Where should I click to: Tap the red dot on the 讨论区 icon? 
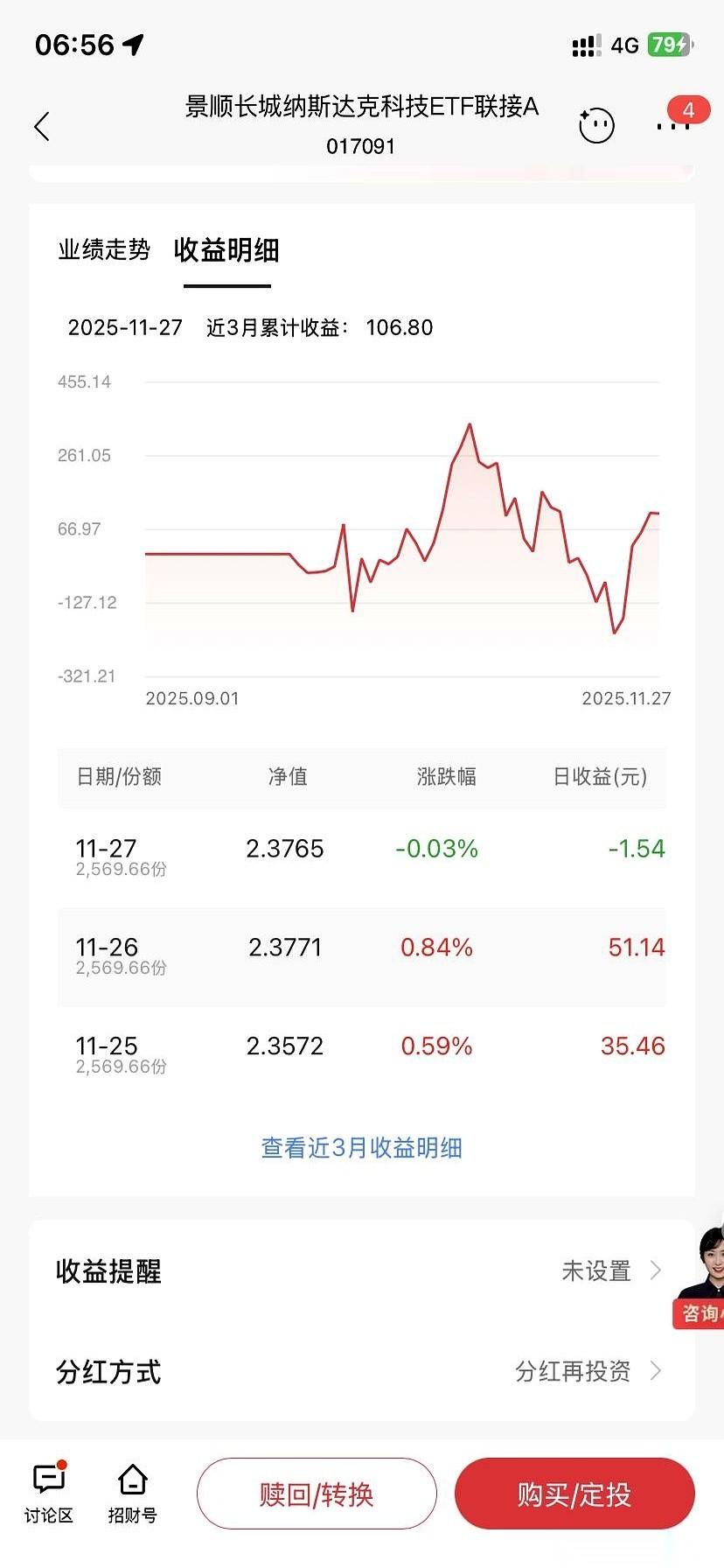(61, 1465)
